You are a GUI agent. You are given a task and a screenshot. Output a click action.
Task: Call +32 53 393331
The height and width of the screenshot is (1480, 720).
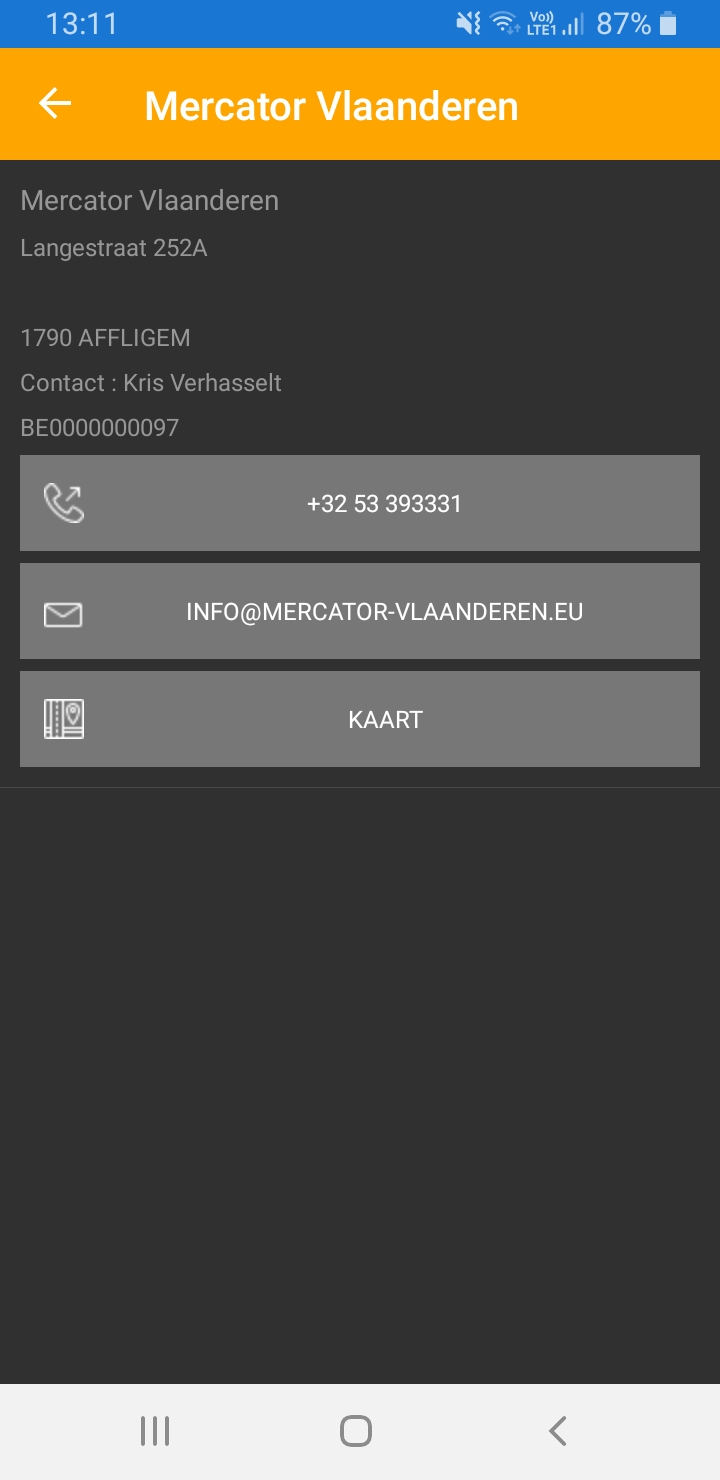[360, 503]
